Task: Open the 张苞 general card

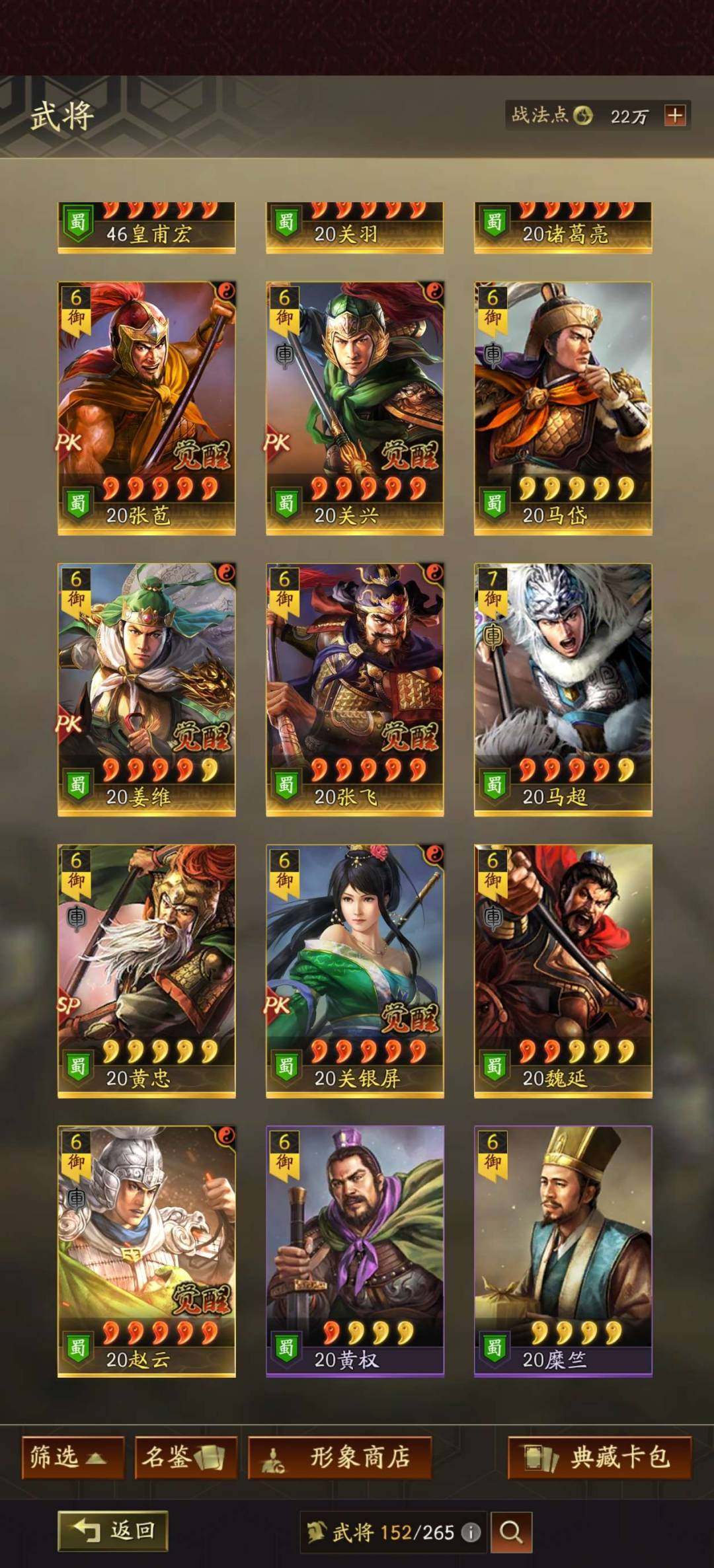Action: click(x=146, y=406)
